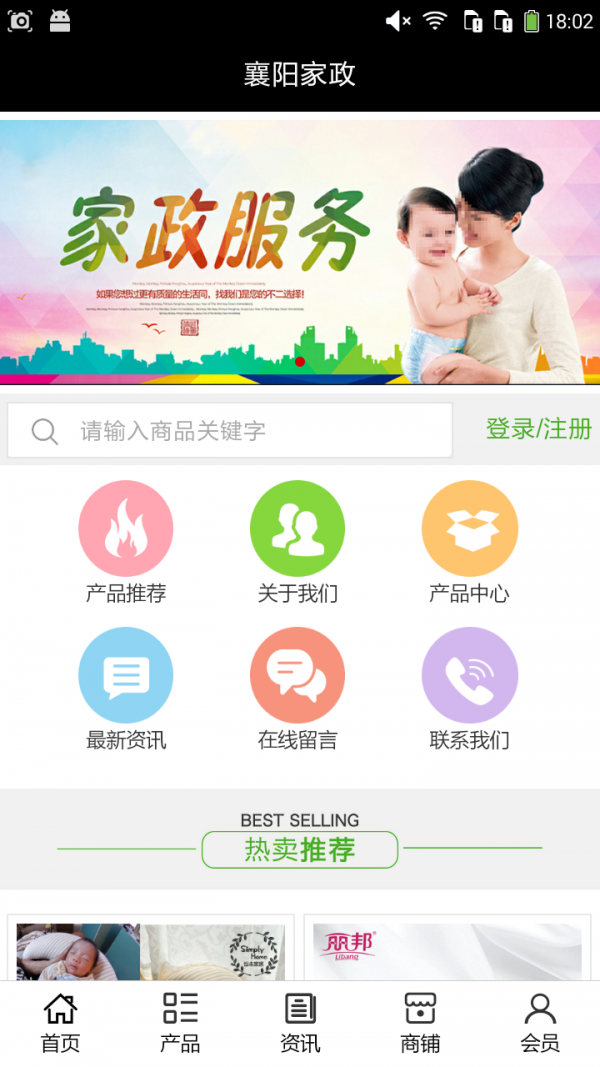The width and height of the screenshot is (600, 1067).
Task: Open 产品推荐 category
Action: click(126, 530)
